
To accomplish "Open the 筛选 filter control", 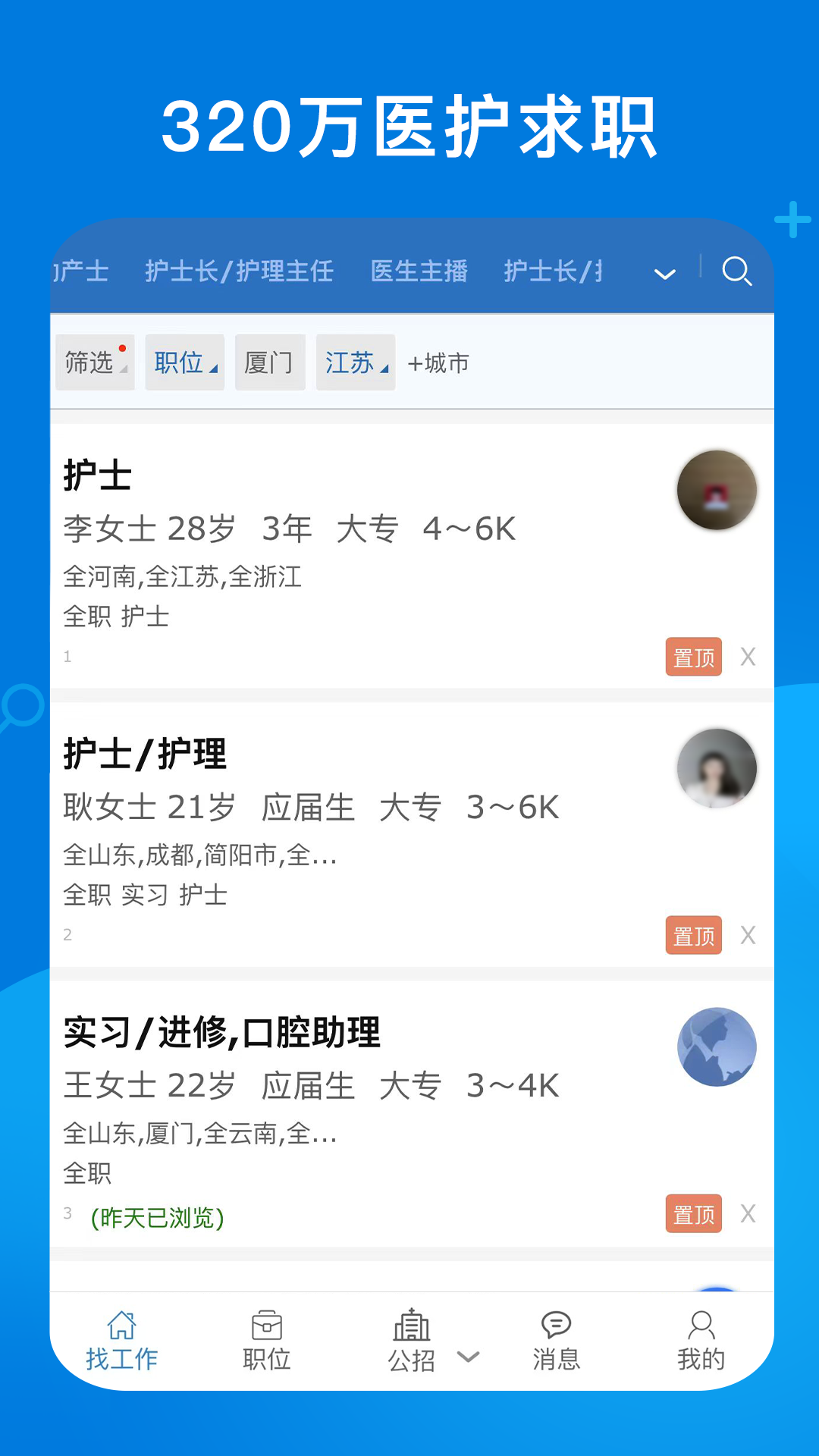I will 94,362.
